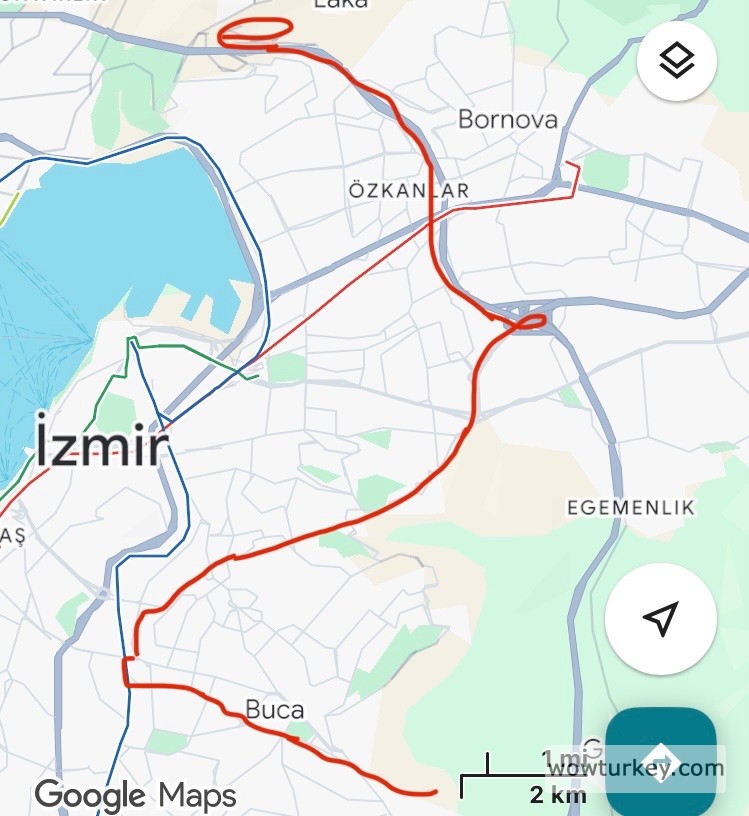The height and width of the screenshot is (816, 749).
Task: Open directions with the teal button
Action: click(x=661, y=764)
